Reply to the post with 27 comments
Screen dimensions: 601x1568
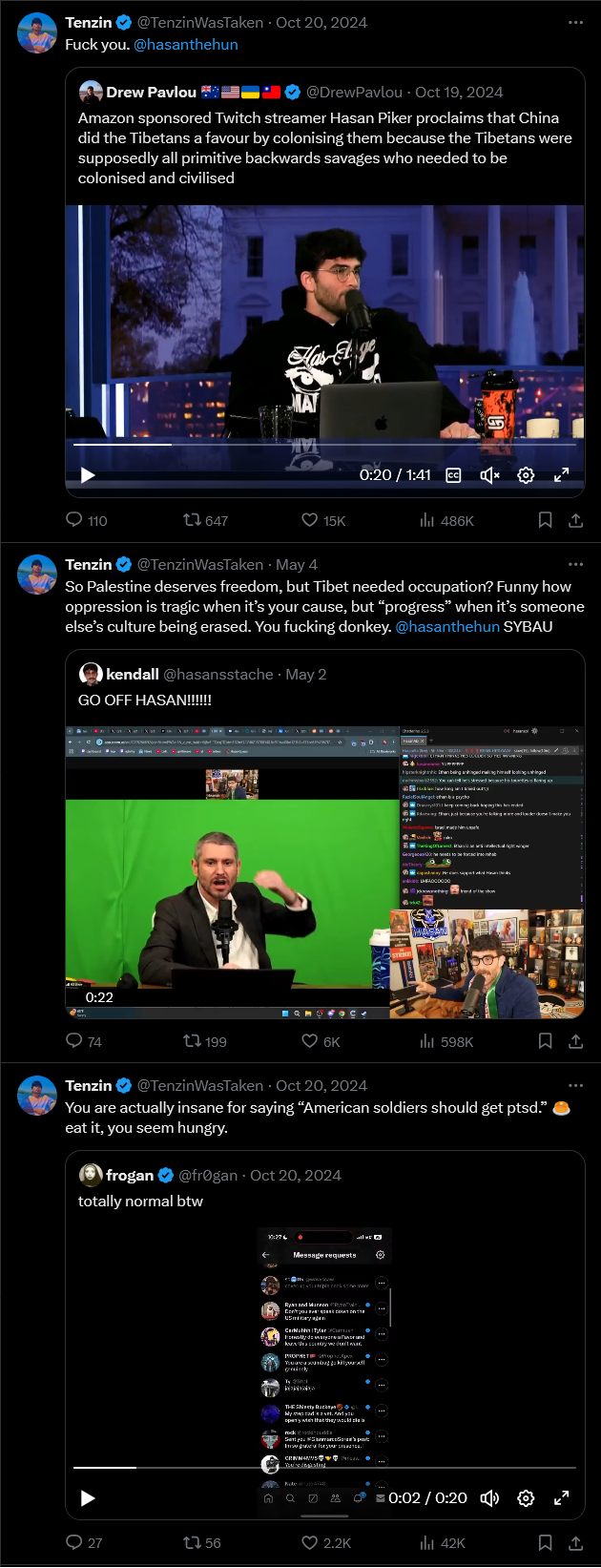[74, 1542]
